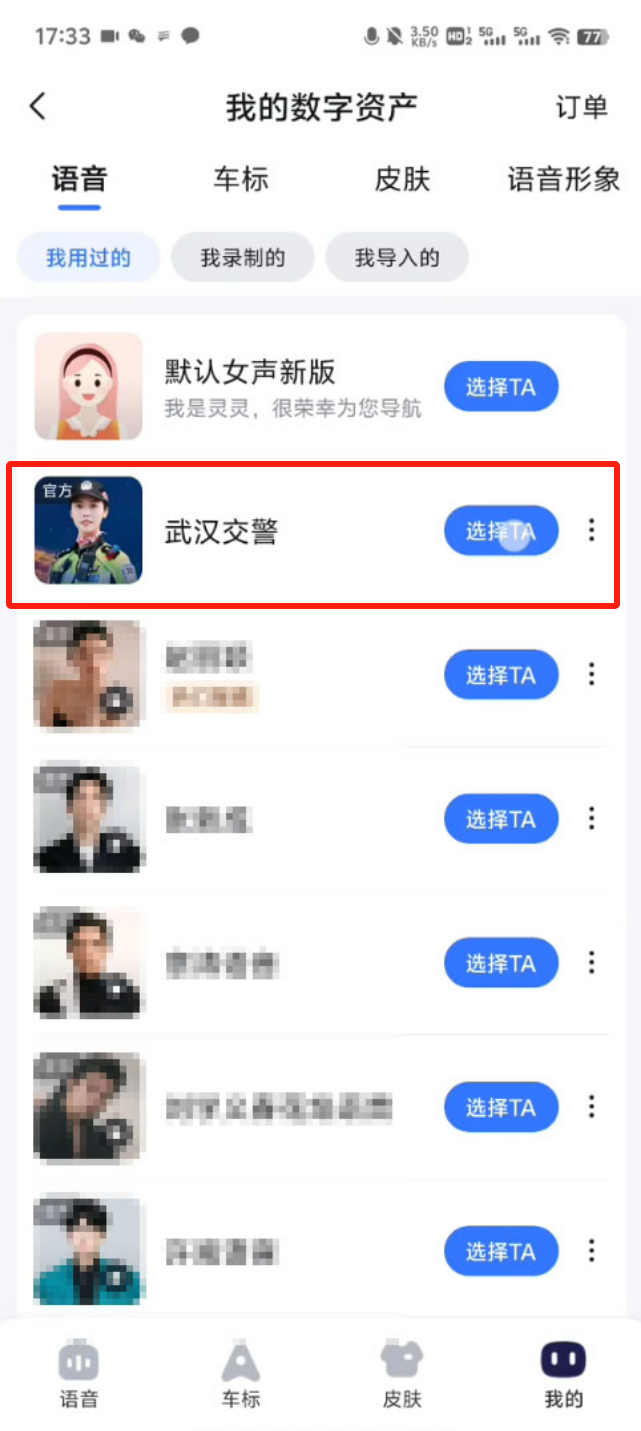Viewport: 641px width, 1431px height.
Task: Open 语音 in the bottom navigation
Action: point(78,1374)
